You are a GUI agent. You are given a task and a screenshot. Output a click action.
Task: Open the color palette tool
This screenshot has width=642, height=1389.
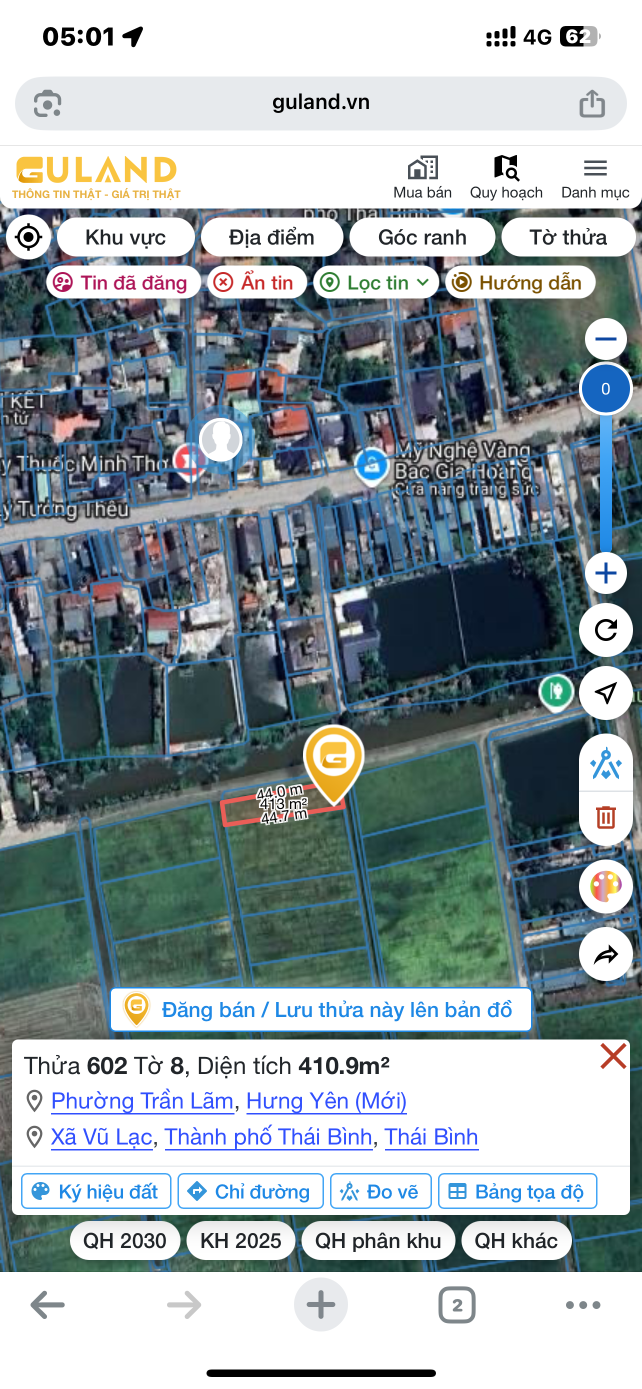tap(605, 886)
